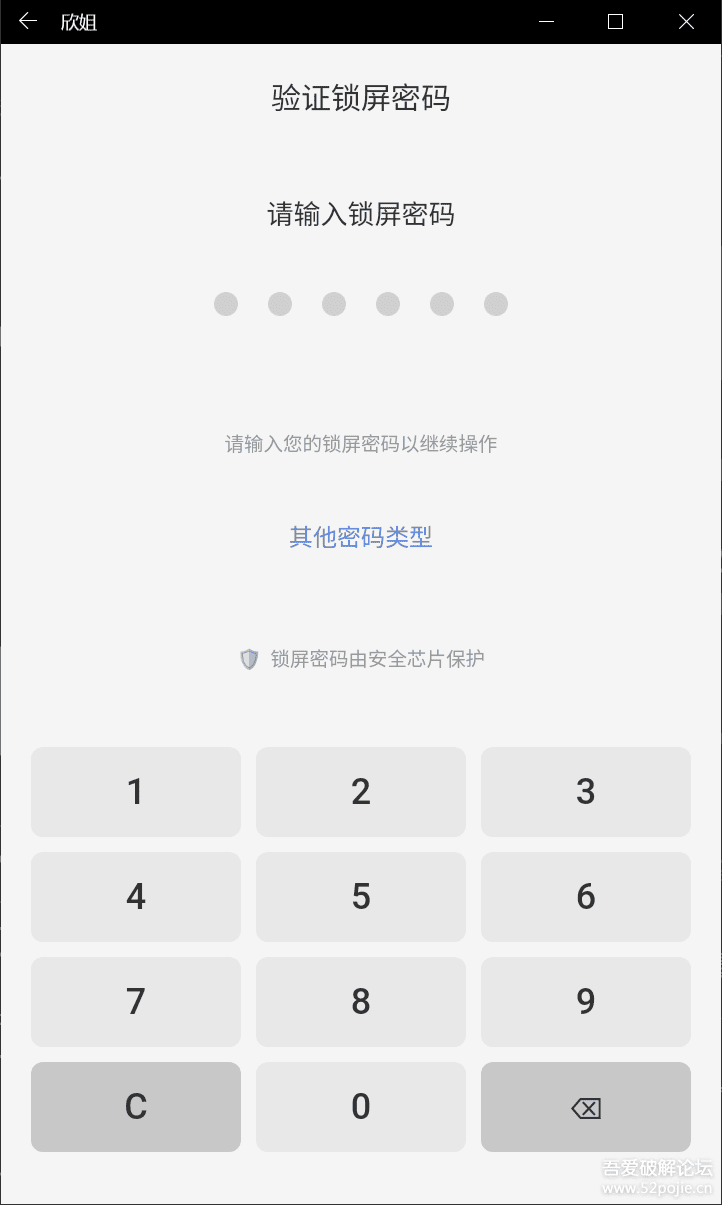The width and height of the screenshot is (722, 1205).
Task: Clear the passcode with the C key
Action: tap(136, 1107)
